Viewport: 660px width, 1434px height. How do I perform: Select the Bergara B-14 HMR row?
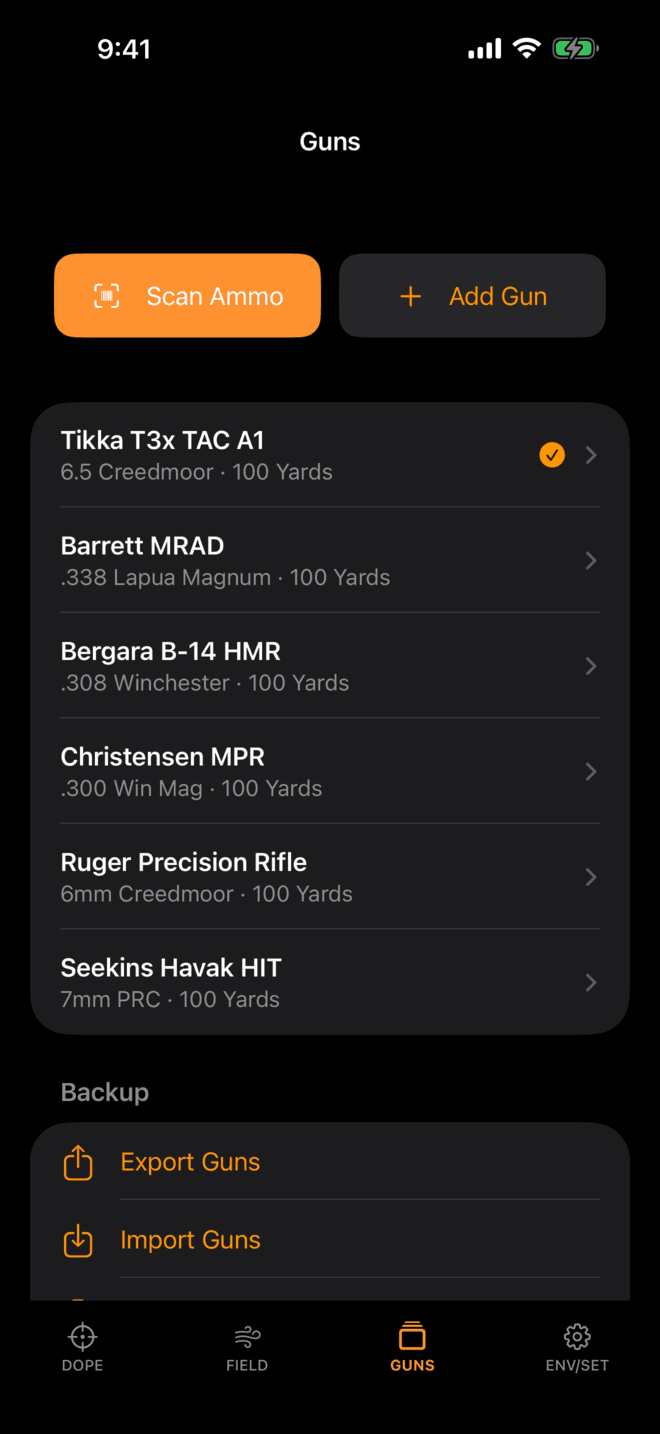point(330,666)
